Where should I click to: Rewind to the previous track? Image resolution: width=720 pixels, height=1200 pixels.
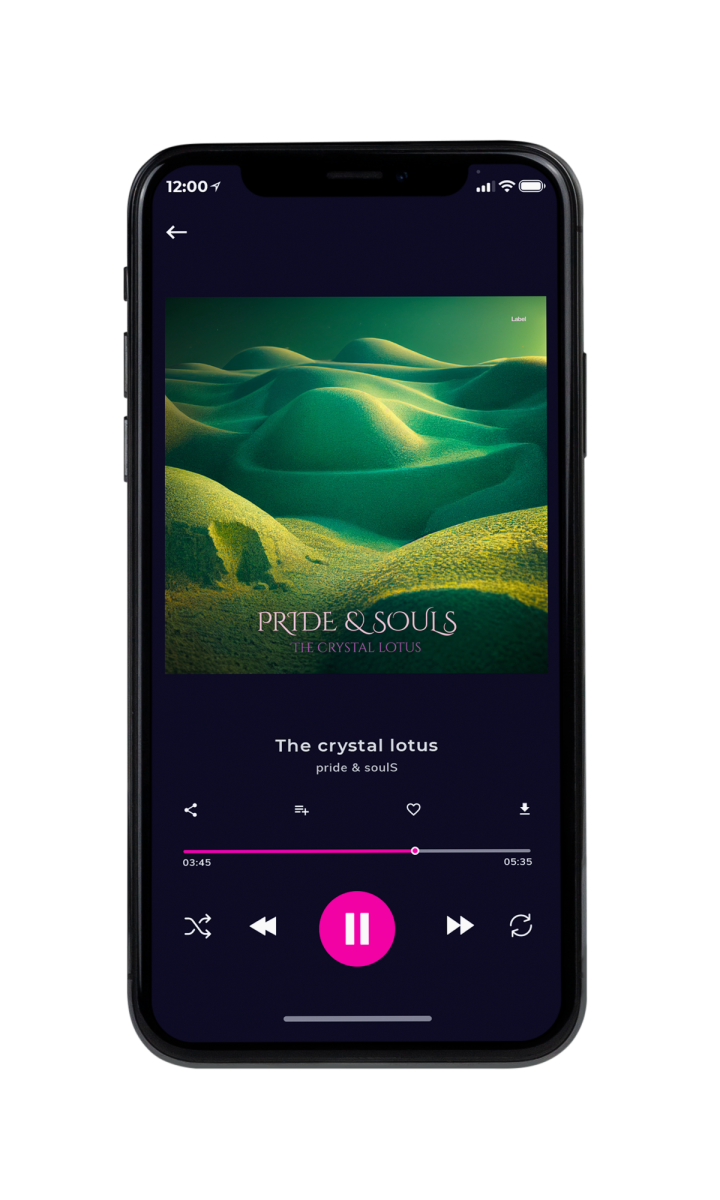[263, 927]
